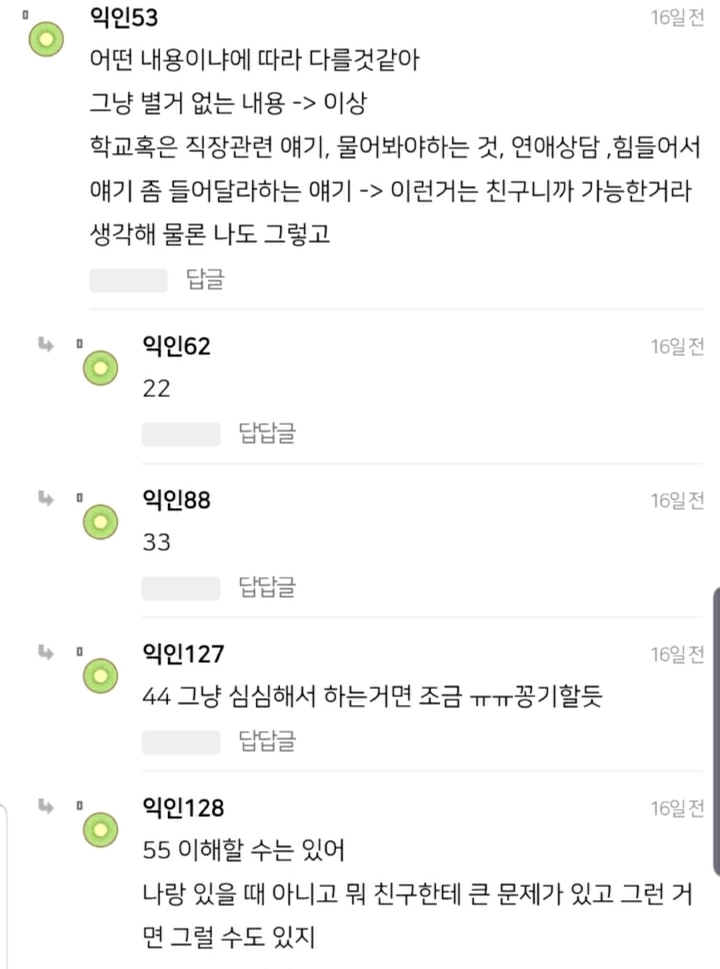Click 익인53's kiwi profile avatar
720x969 pixels.
click(45, 38)
